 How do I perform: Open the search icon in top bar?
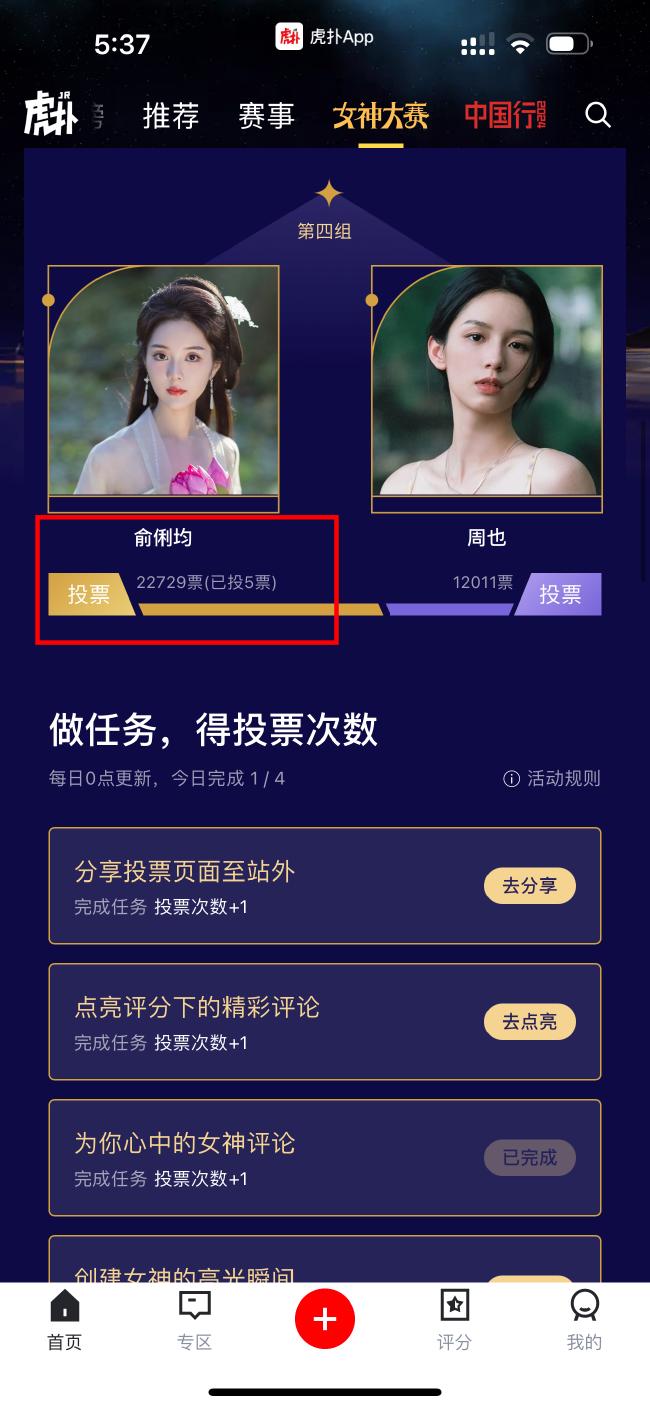pos(598,115)
